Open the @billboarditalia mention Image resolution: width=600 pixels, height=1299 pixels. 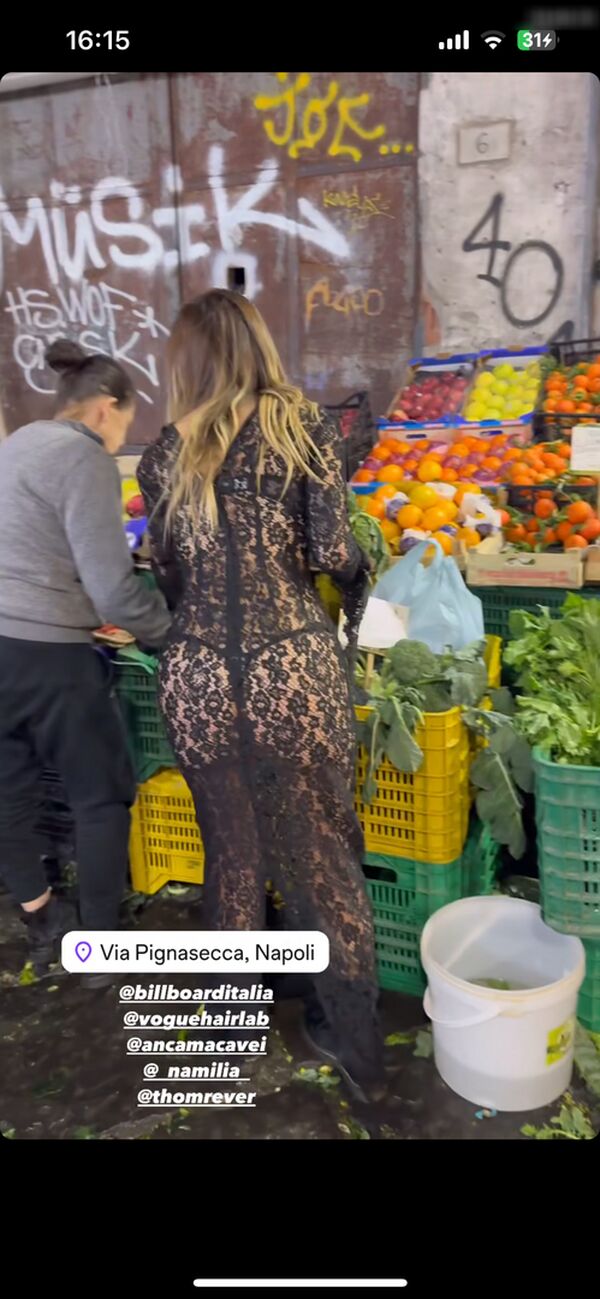click(x=196, y=993)
